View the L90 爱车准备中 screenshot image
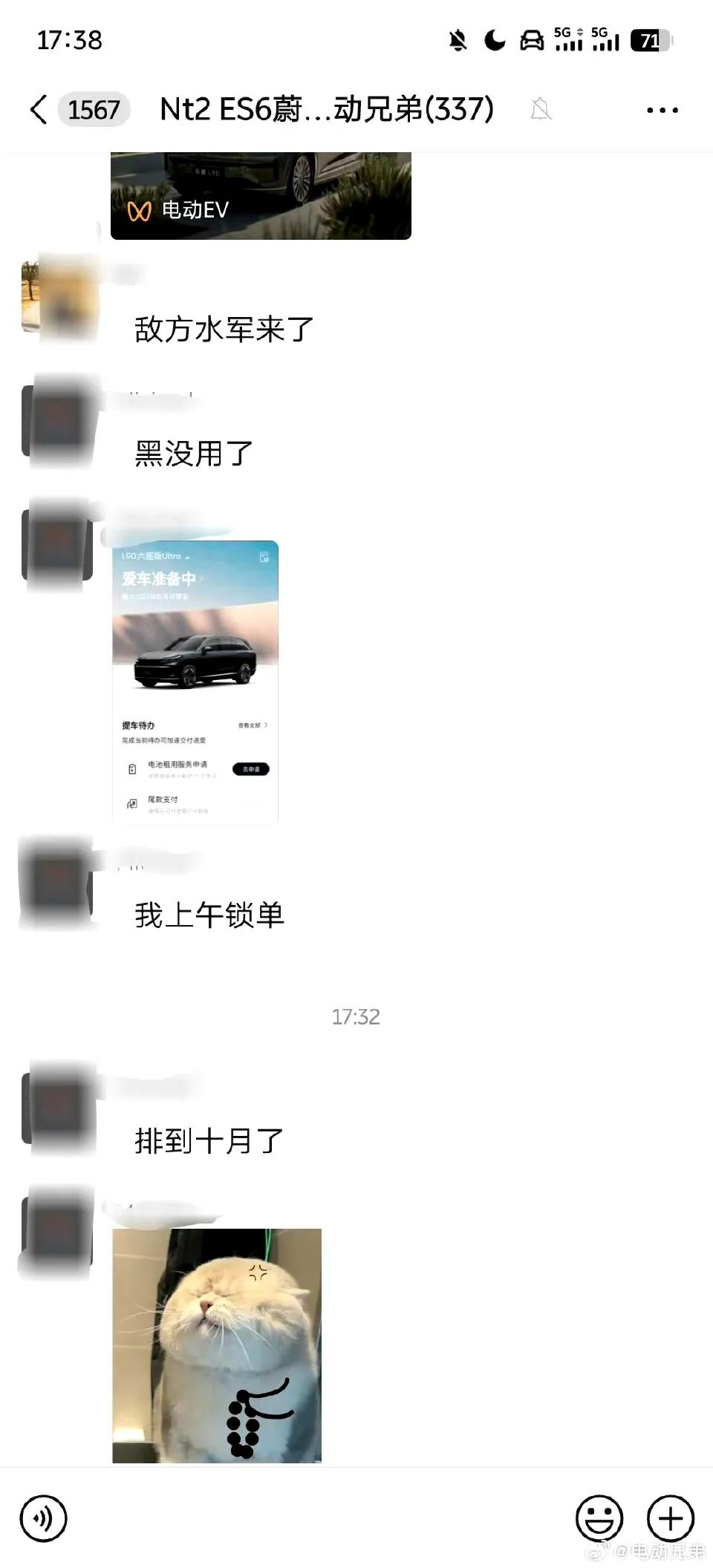The image size is (713, 1568). 195,680
